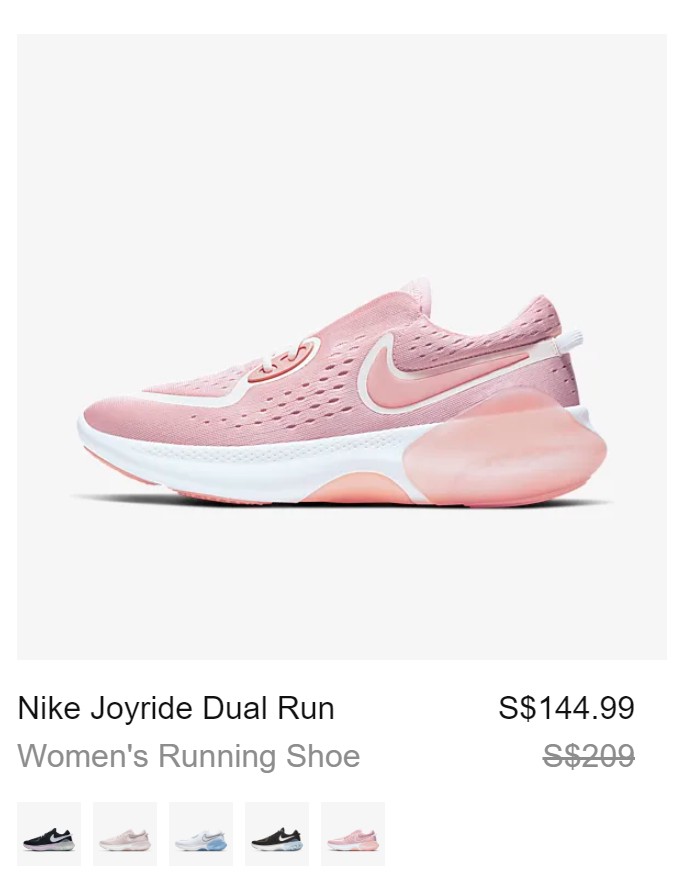Select the black shoe with white sole
This screenshot has height=880, width=675.
[277, 834]
